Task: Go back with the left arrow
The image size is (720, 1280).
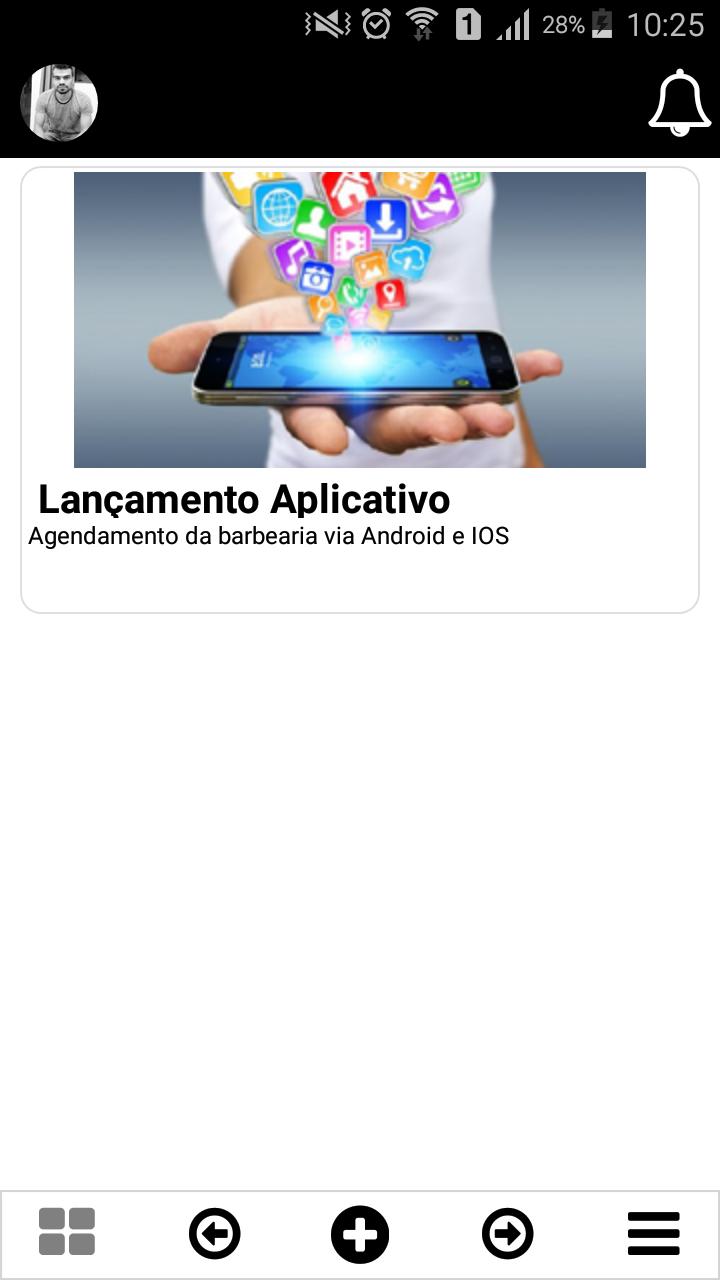Action: click(x=214, y=1233)
